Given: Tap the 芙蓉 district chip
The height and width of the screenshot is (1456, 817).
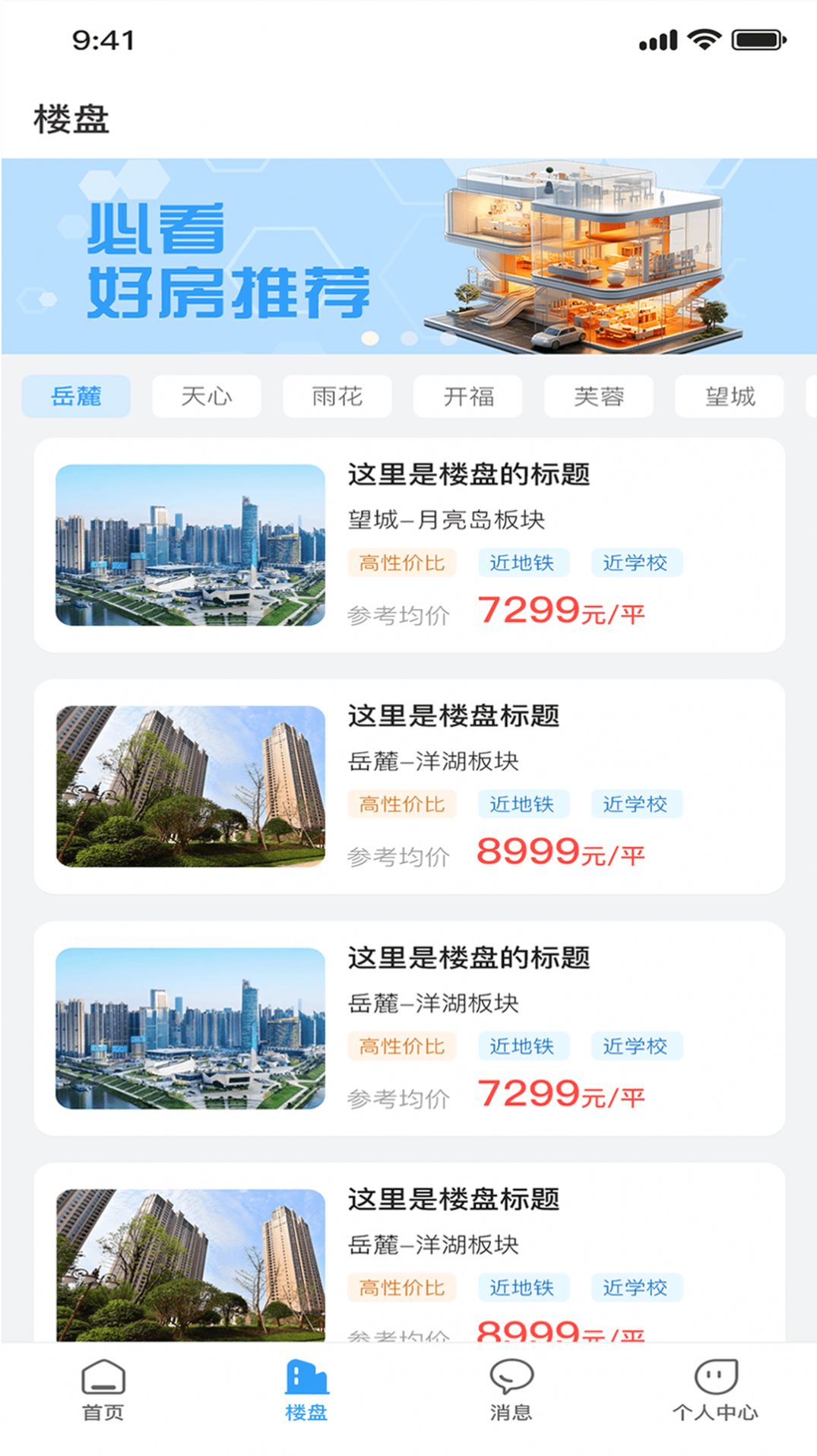Looking at the screenshot, I should point(599,396).
